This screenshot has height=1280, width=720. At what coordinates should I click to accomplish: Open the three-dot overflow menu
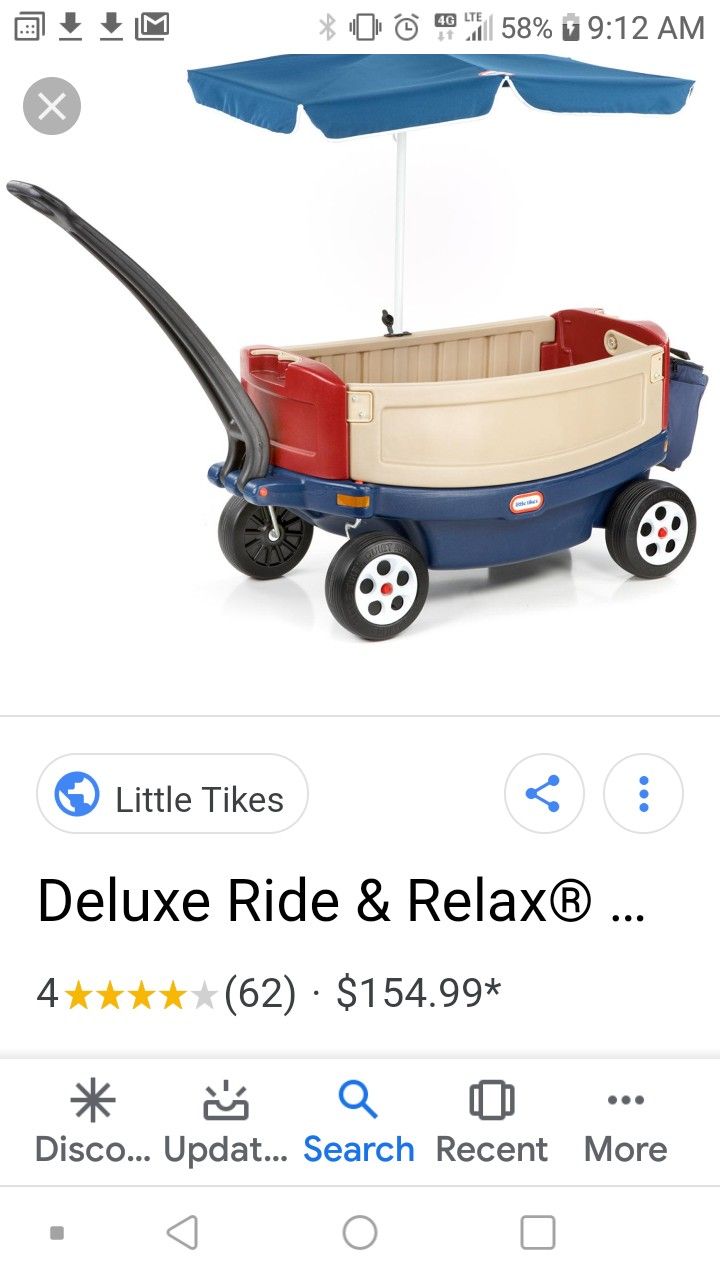click(x=643, y=794)
